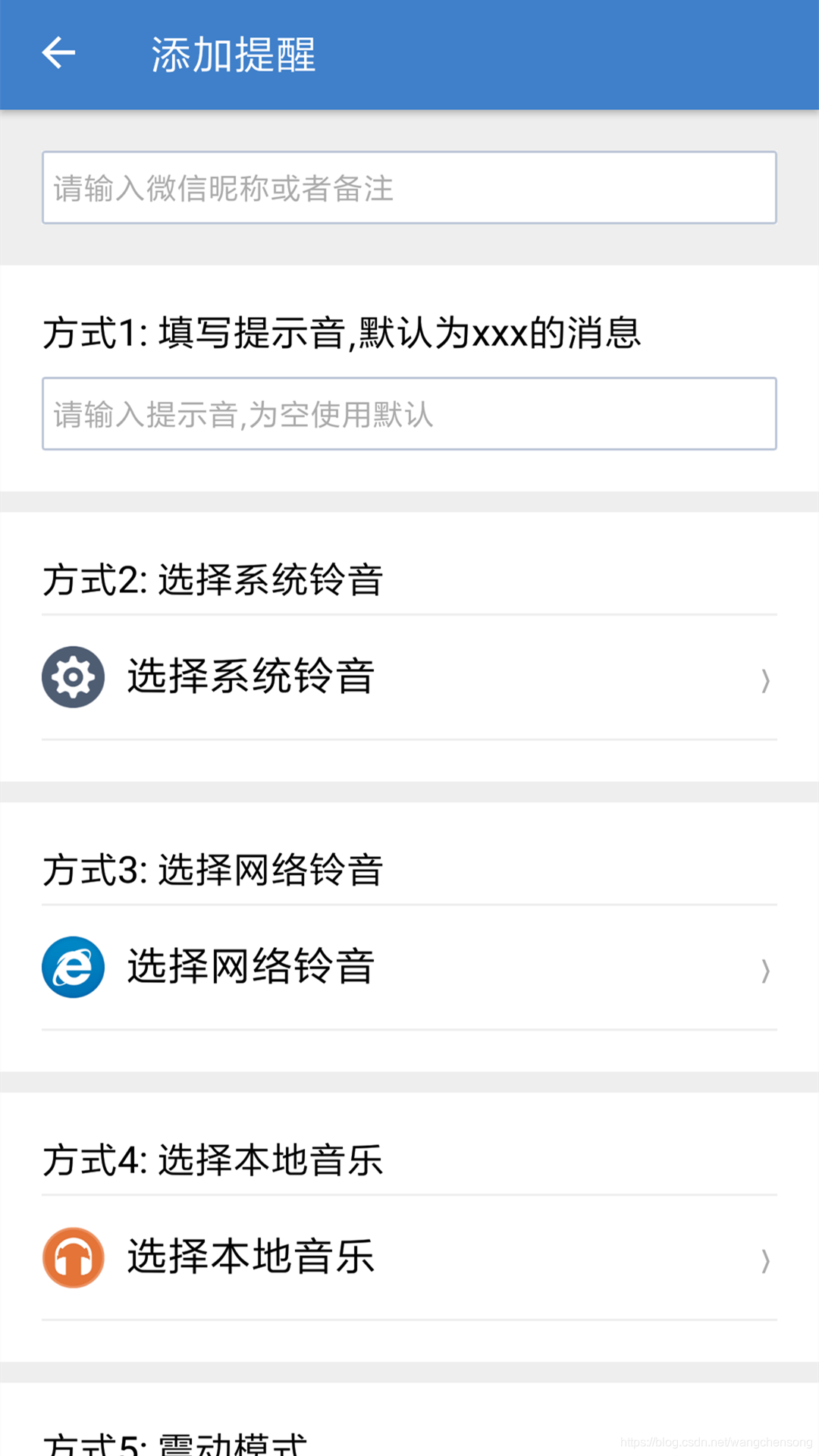Click the 方式2: 选择系统铃音 header
The image size is (819, 1456).
click(x=215, y=579)
